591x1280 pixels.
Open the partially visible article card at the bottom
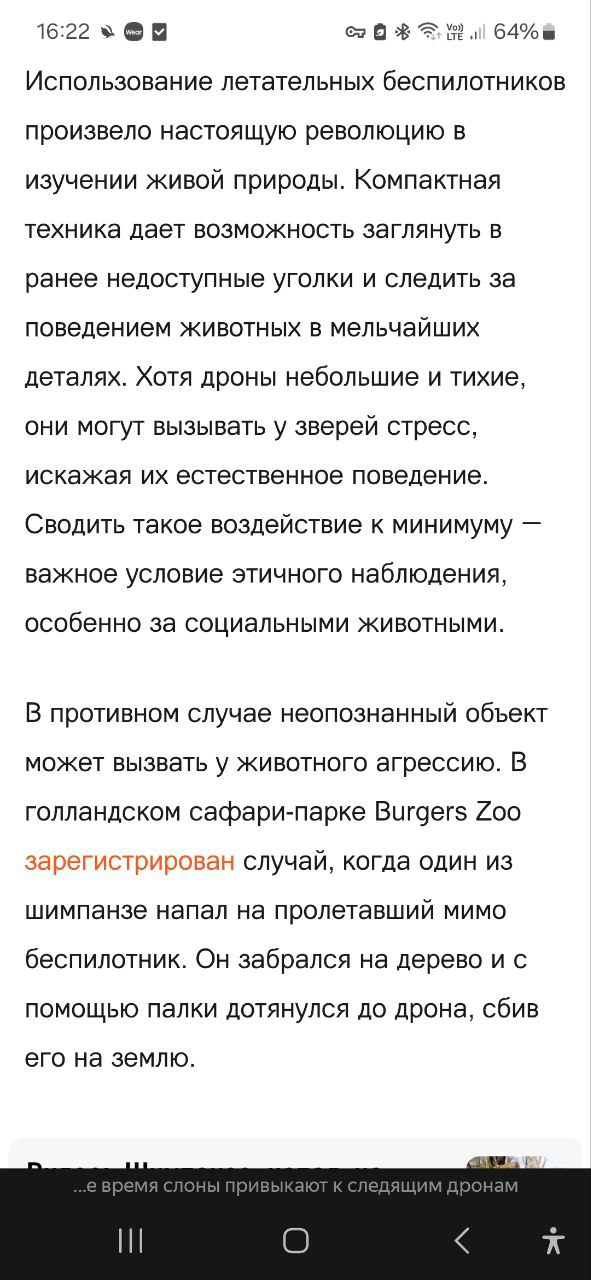pyautogui.click(x=295, y=1153)
